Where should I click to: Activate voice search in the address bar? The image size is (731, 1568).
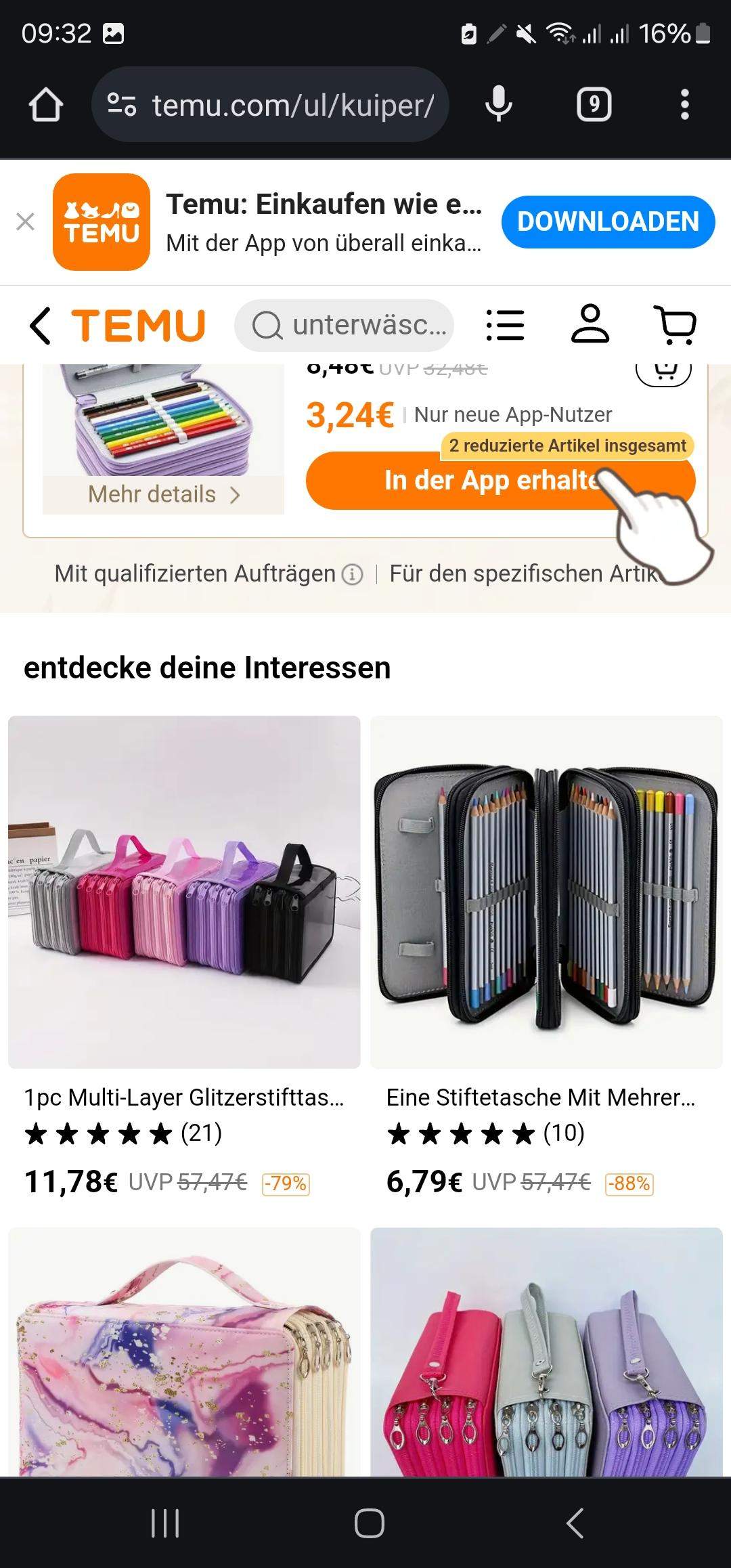click(499, 104)
